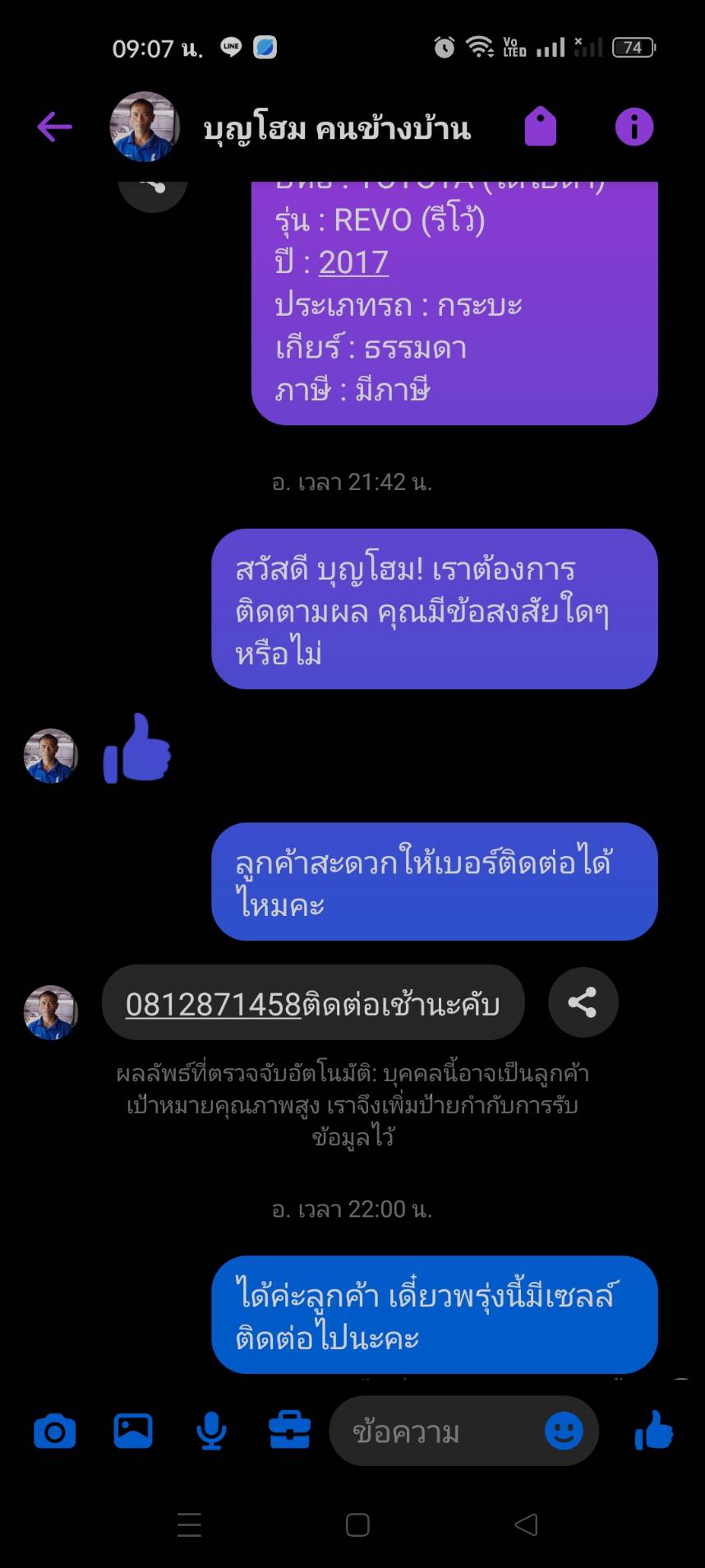
Task: Open conversation info for บุญโฮม
Action: 634,127
